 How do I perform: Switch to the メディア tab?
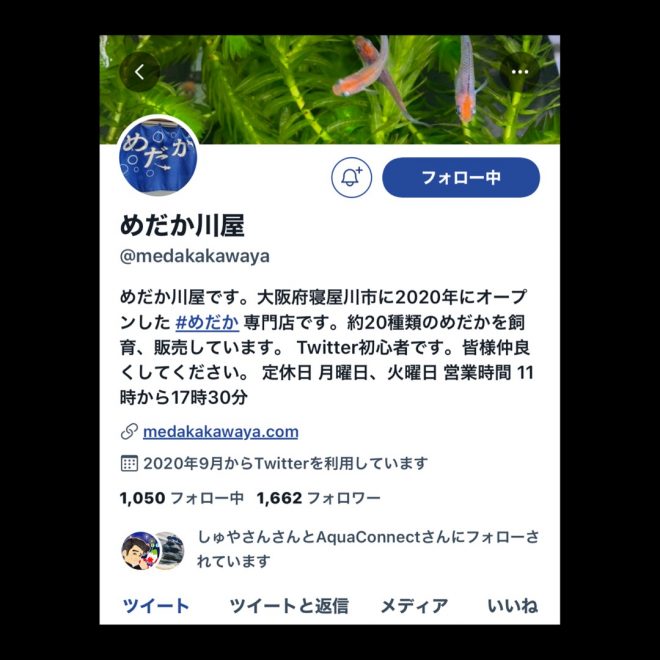click(x=414, y=605)
